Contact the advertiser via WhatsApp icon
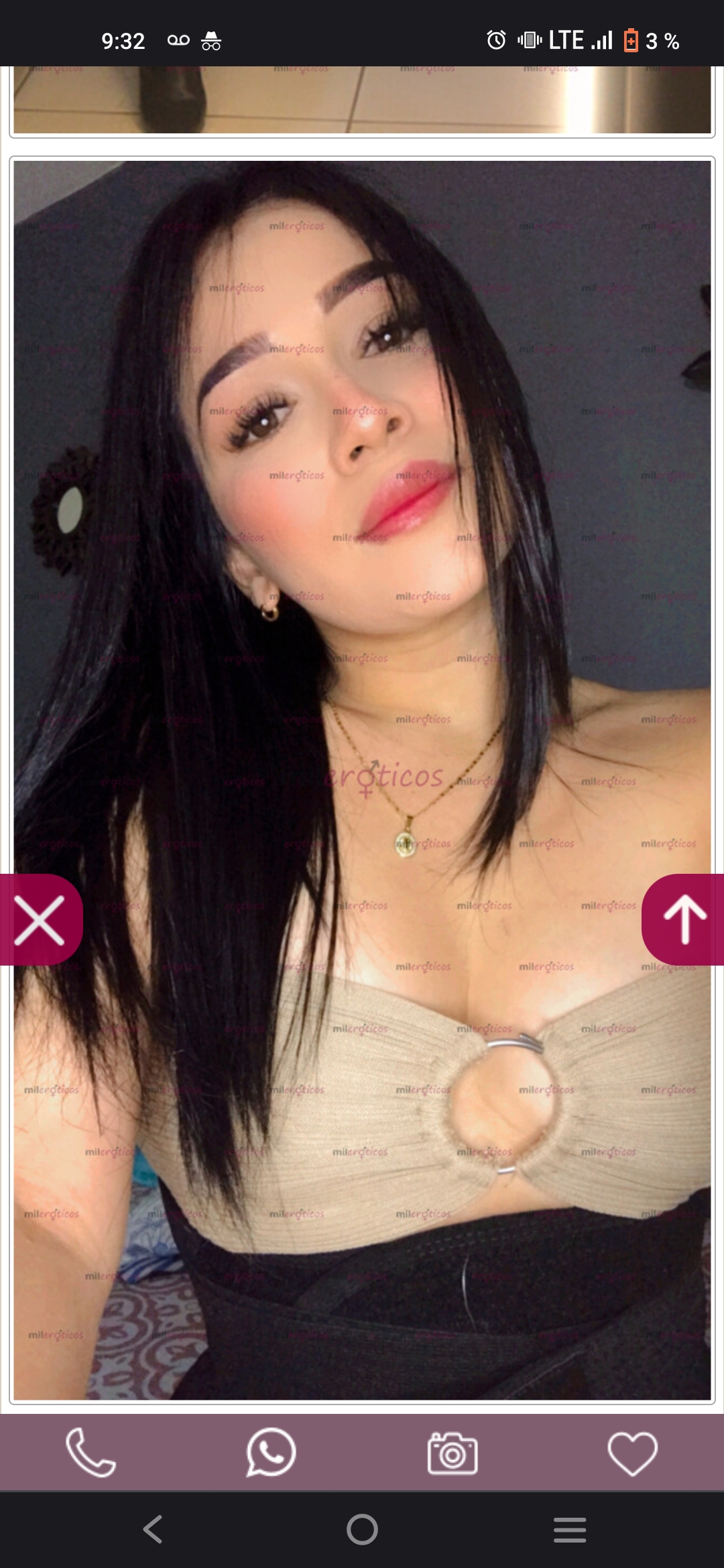Viewport: 724px width, 1568px height. [271, 1452]
